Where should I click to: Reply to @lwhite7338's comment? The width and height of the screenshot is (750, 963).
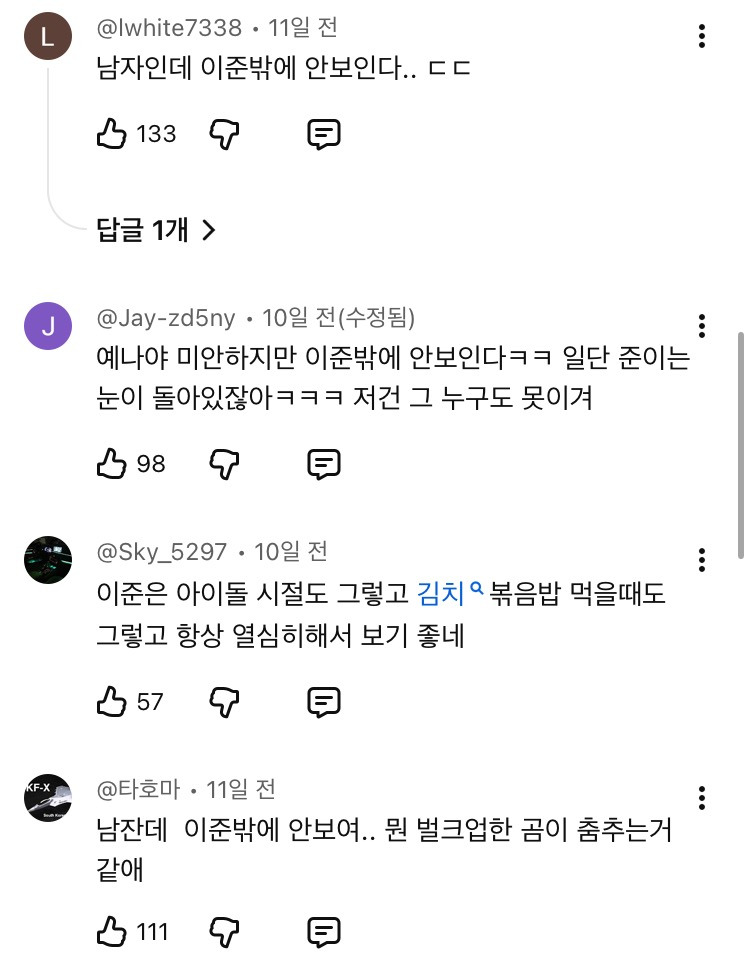324,135
